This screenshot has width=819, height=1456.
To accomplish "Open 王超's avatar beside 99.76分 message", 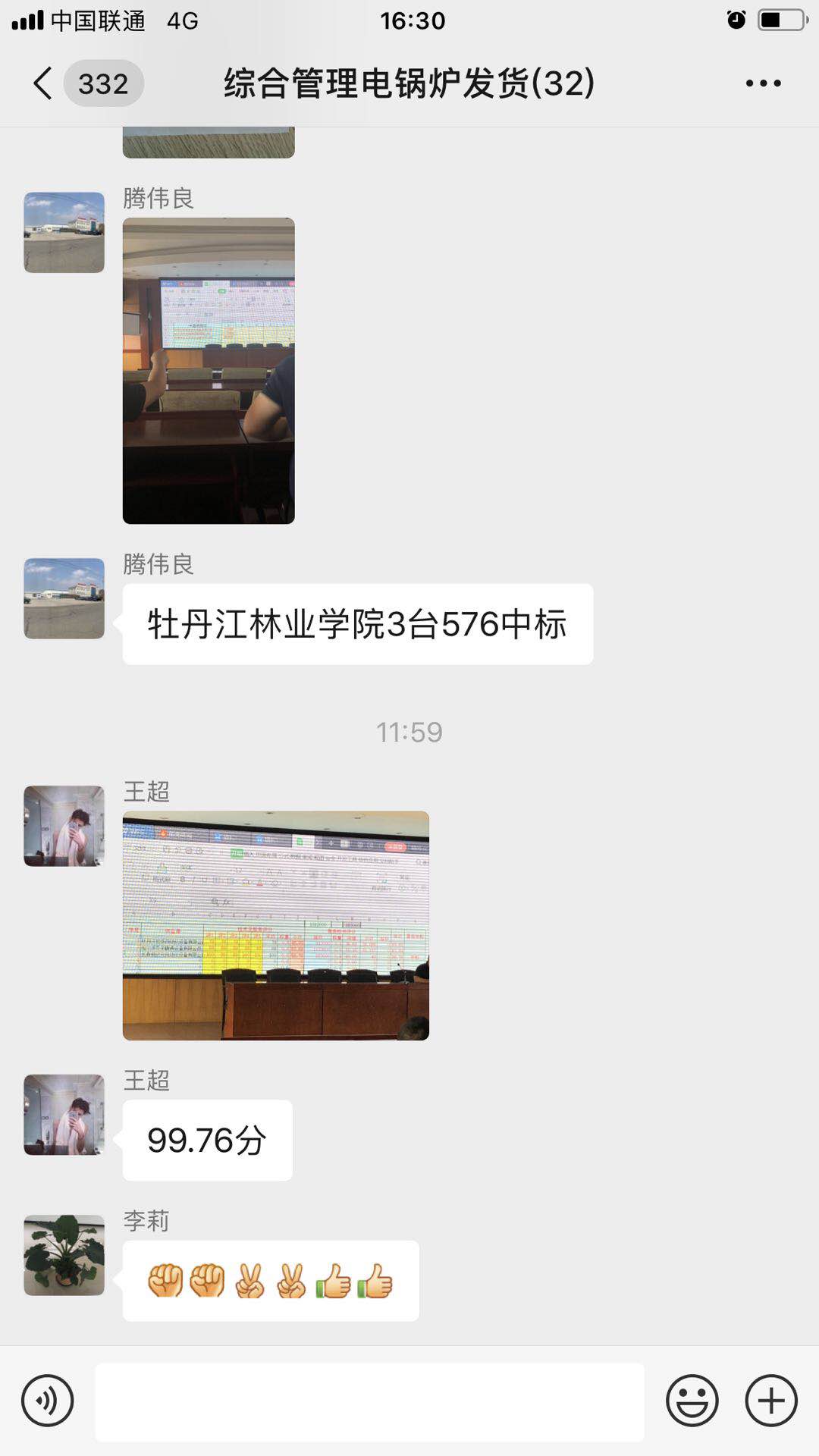I will (x=64, y=1115).
